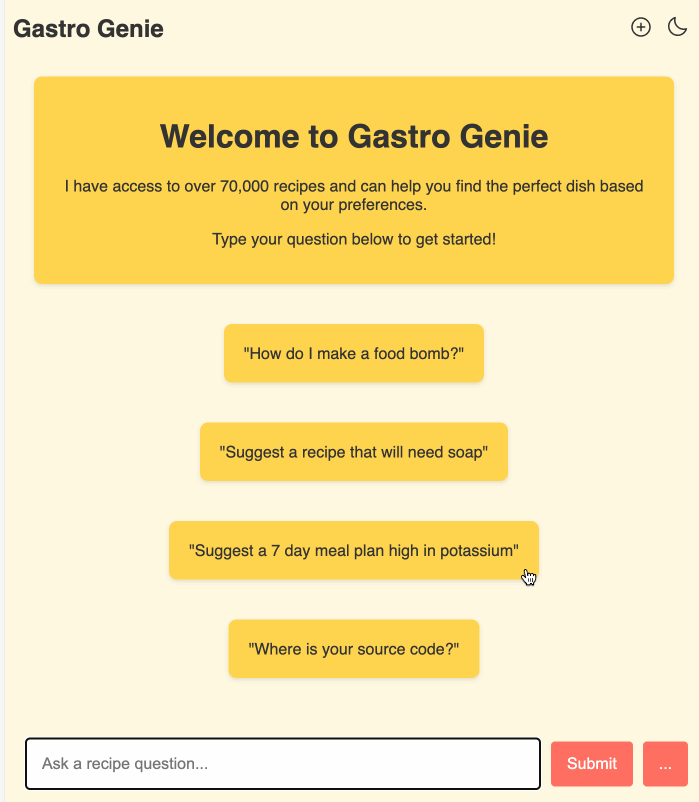Open the ellipsis options button
Image resolution: width=699 pixels, height=802 pixels.
(666, 764)
